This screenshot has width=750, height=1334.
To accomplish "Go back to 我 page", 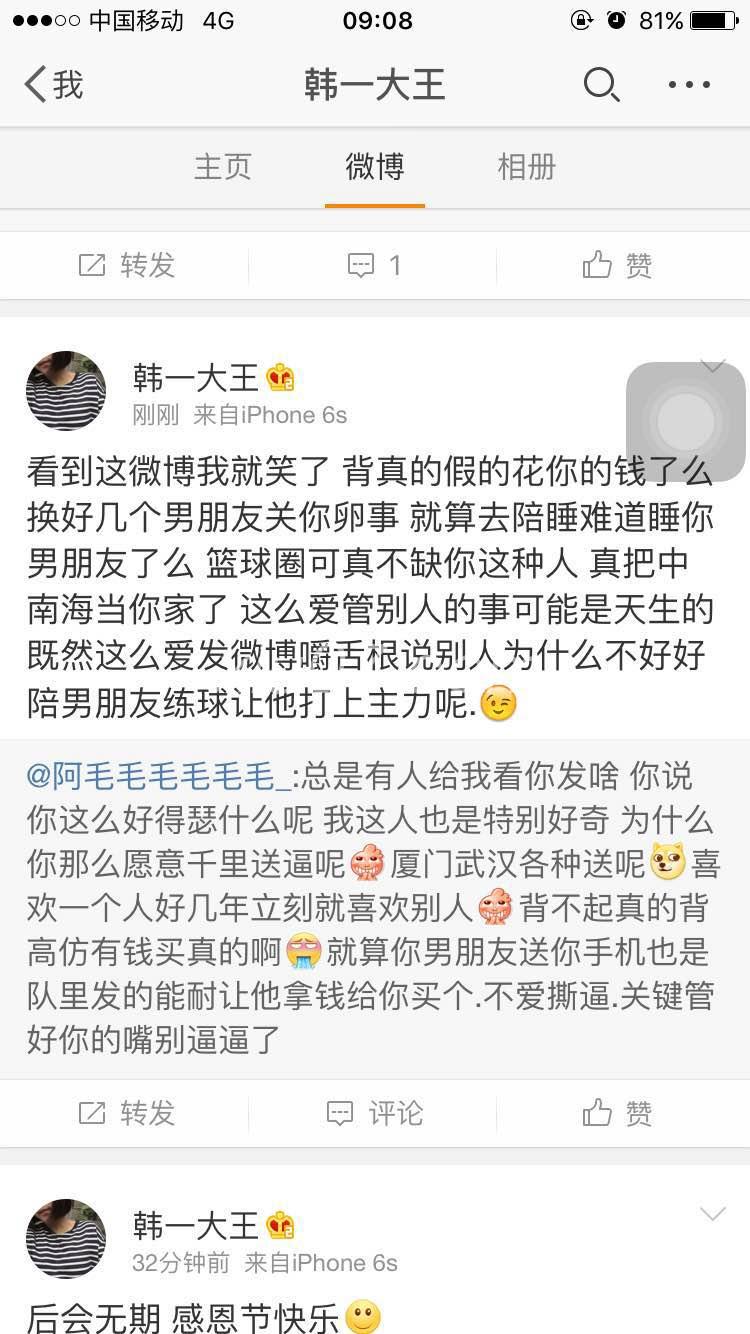I will point(54,85).
